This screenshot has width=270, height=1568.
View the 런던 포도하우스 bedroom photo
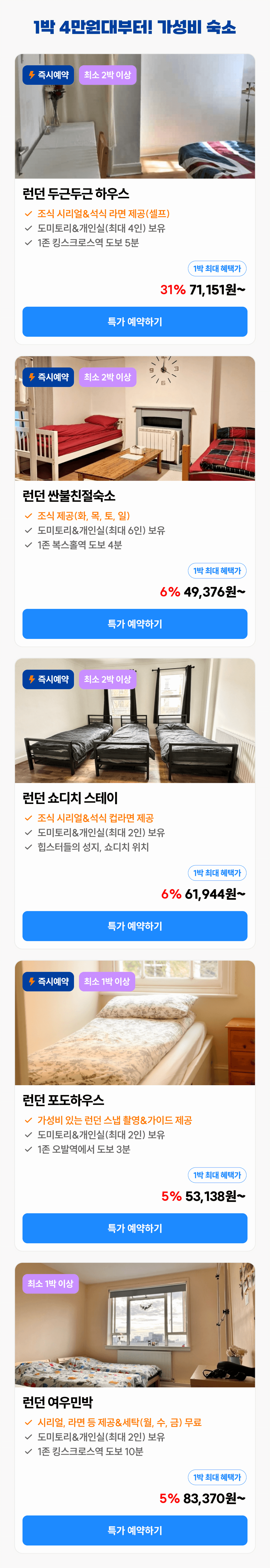[134, 1035]
